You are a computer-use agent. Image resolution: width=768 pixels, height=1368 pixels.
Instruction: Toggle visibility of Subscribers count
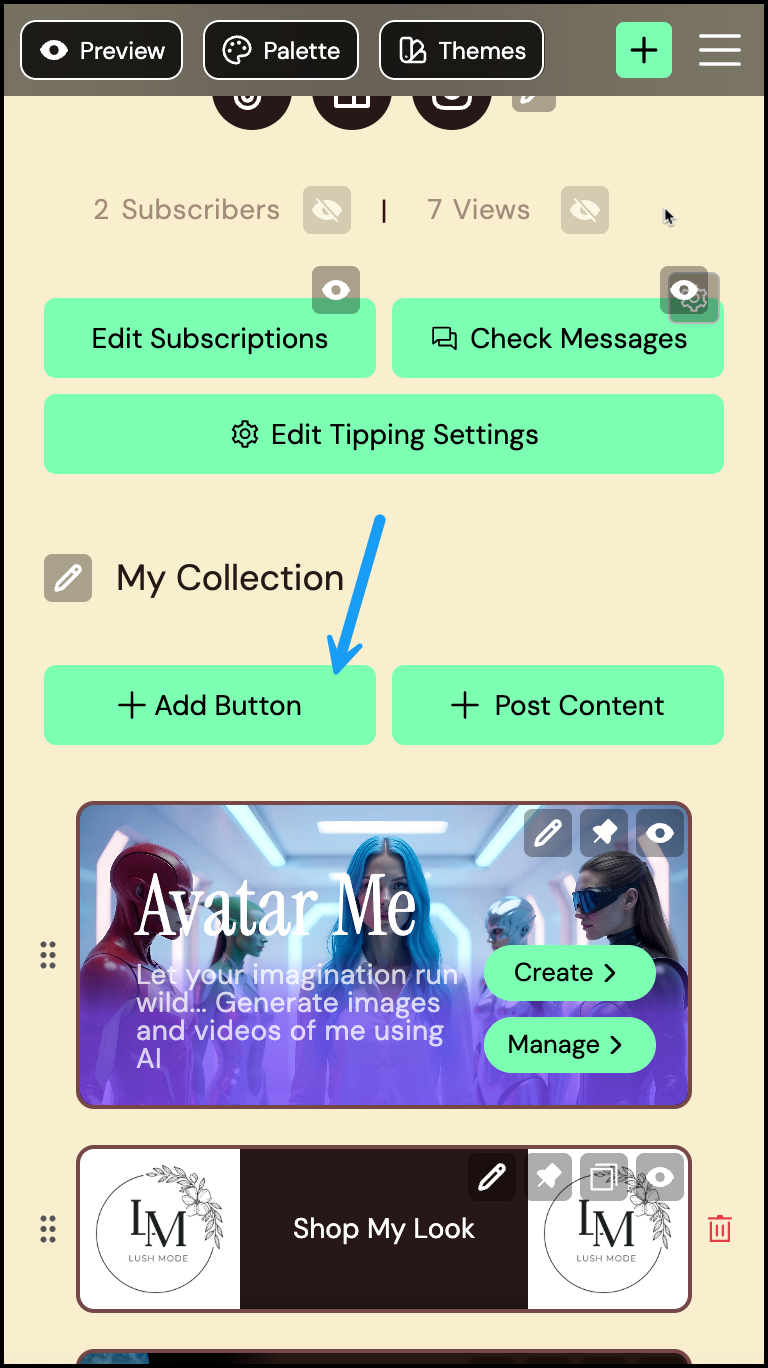[327, 210]
